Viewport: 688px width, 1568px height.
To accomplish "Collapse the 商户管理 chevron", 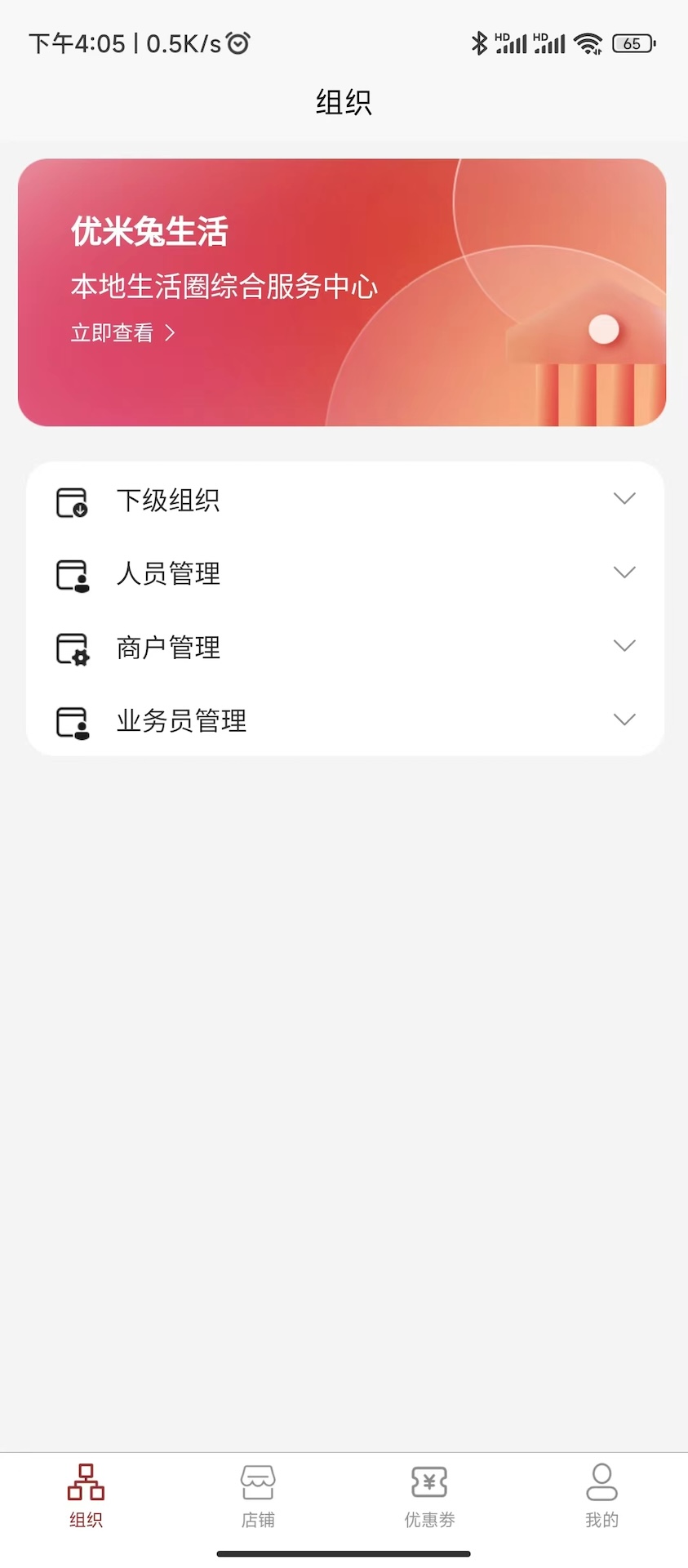I will click(x=625, y=645).
